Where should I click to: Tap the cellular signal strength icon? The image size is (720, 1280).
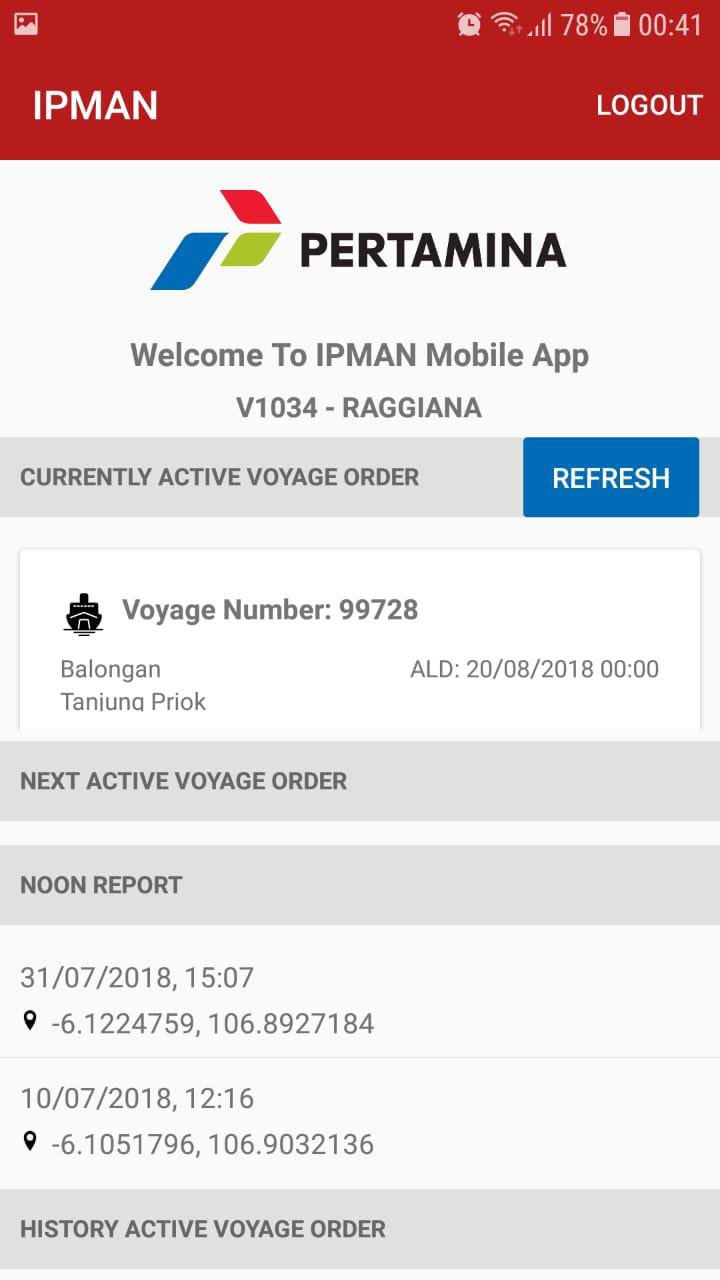(x=543, y=24)
